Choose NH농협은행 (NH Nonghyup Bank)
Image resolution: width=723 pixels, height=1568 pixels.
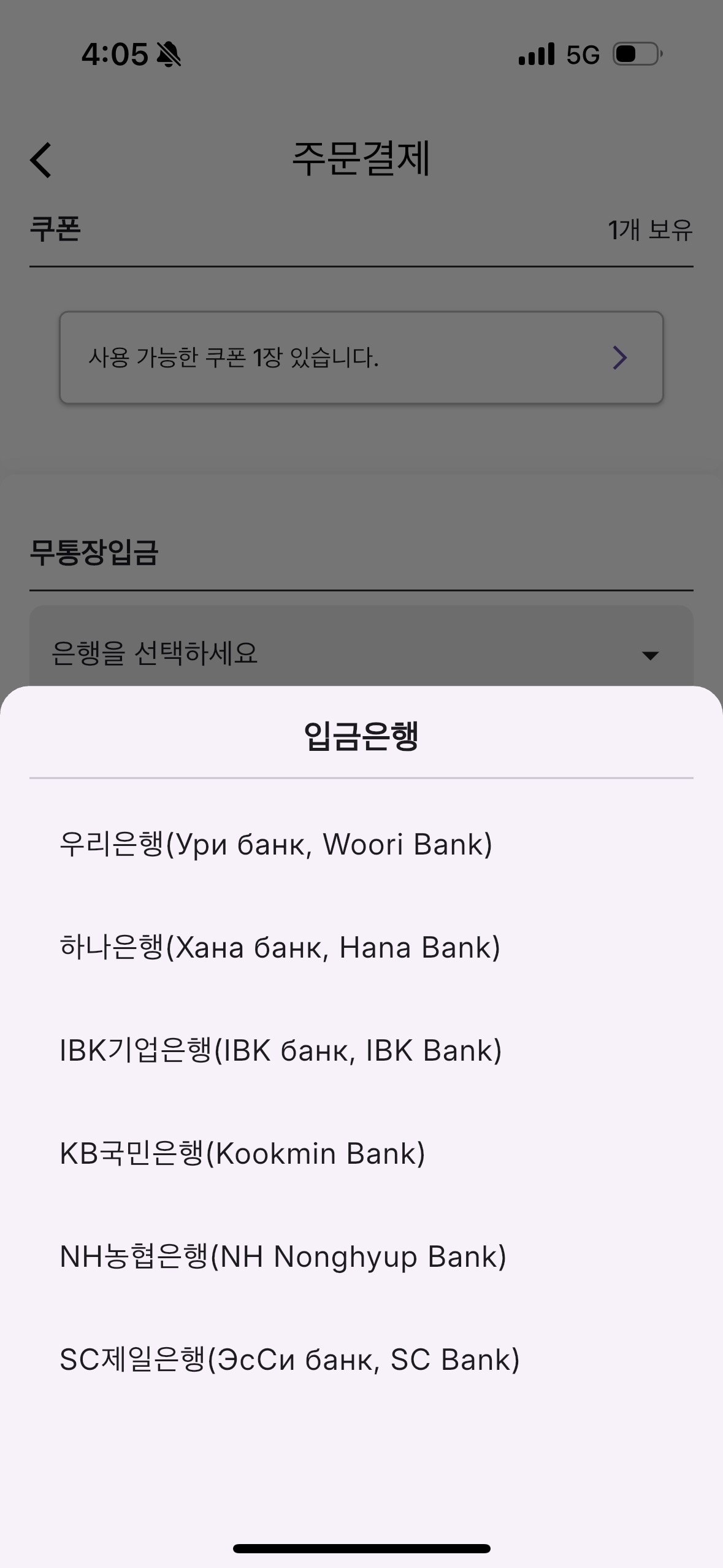tap(283, 1257)
